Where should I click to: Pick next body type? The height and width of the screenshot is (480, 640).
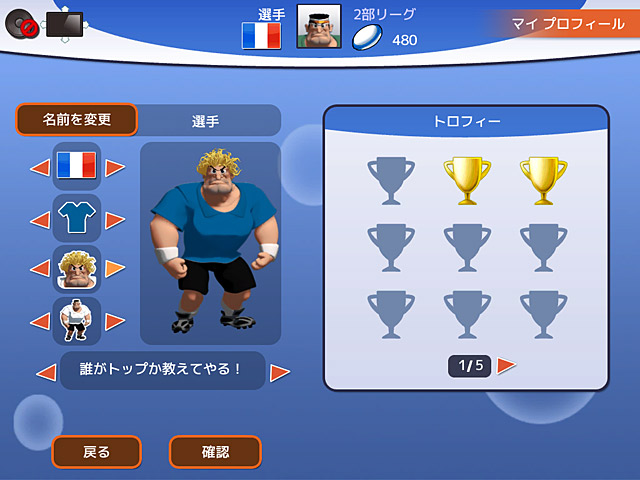click(x=116, y=321)
